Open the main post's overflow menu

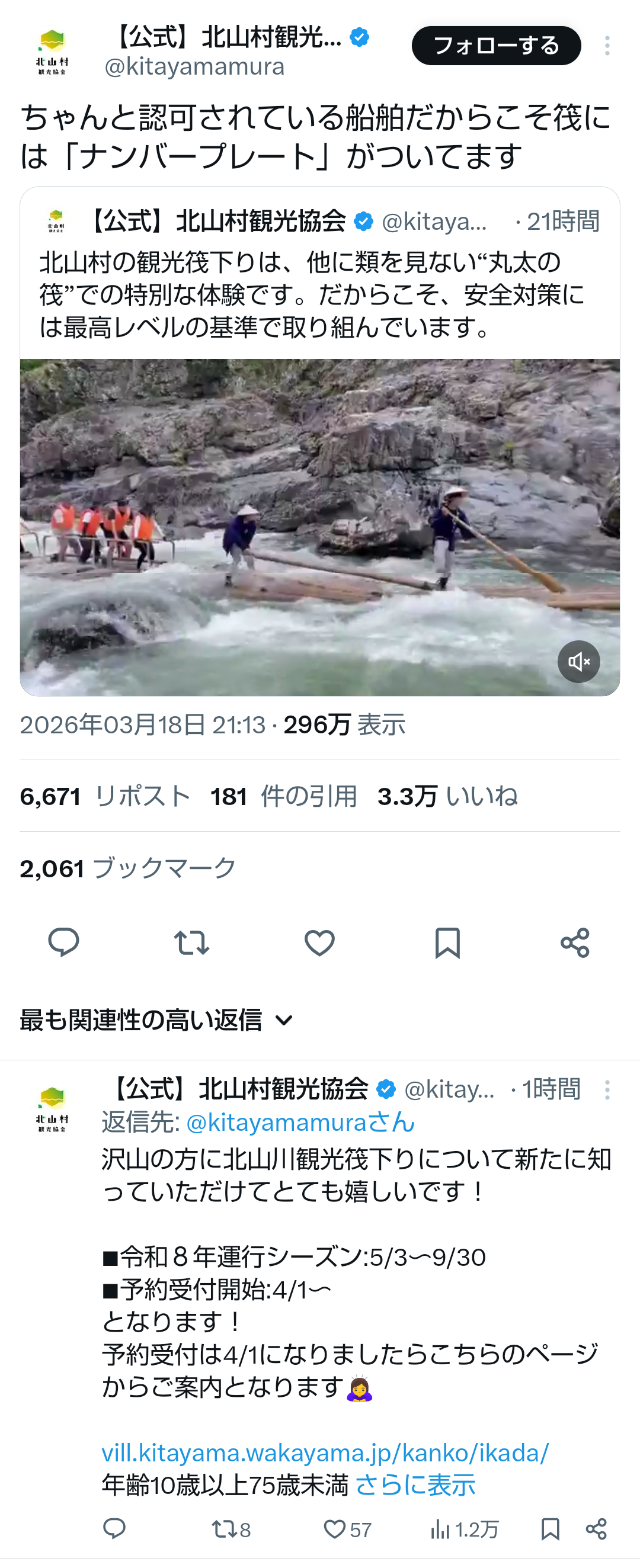[607, 46]
